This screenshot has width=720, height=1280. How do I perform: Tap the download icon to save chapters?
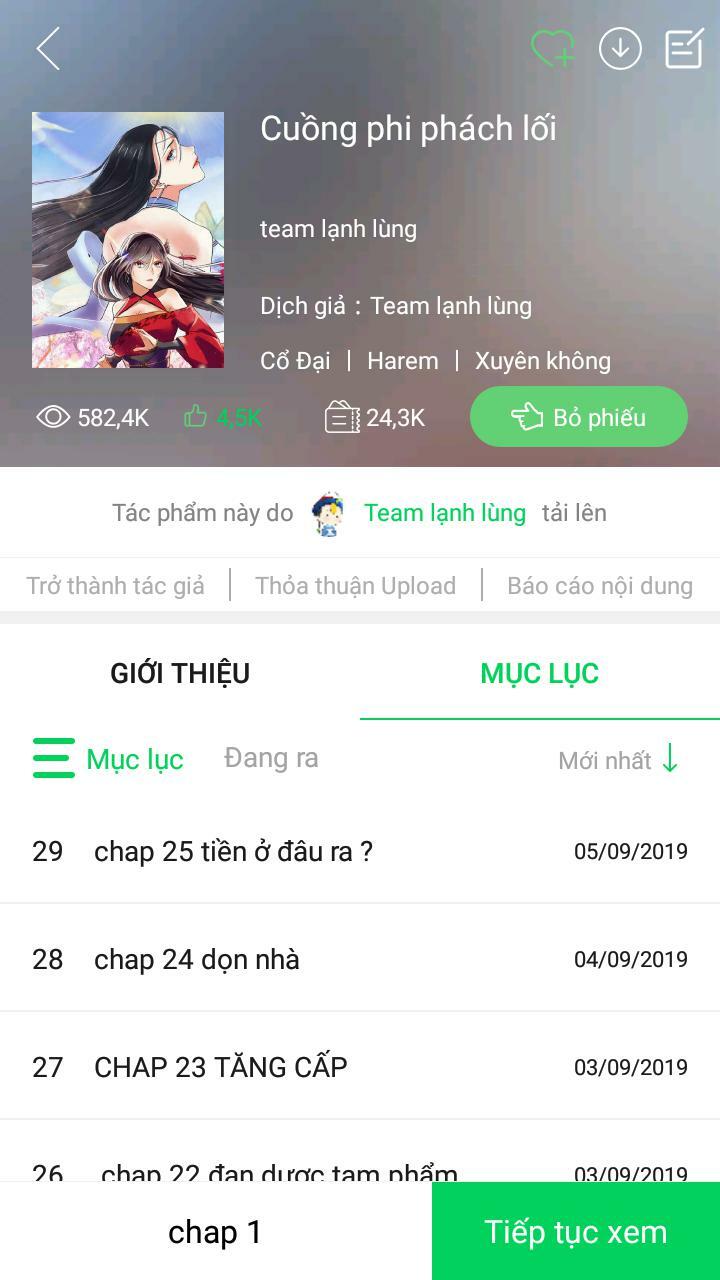coord(620,48)
